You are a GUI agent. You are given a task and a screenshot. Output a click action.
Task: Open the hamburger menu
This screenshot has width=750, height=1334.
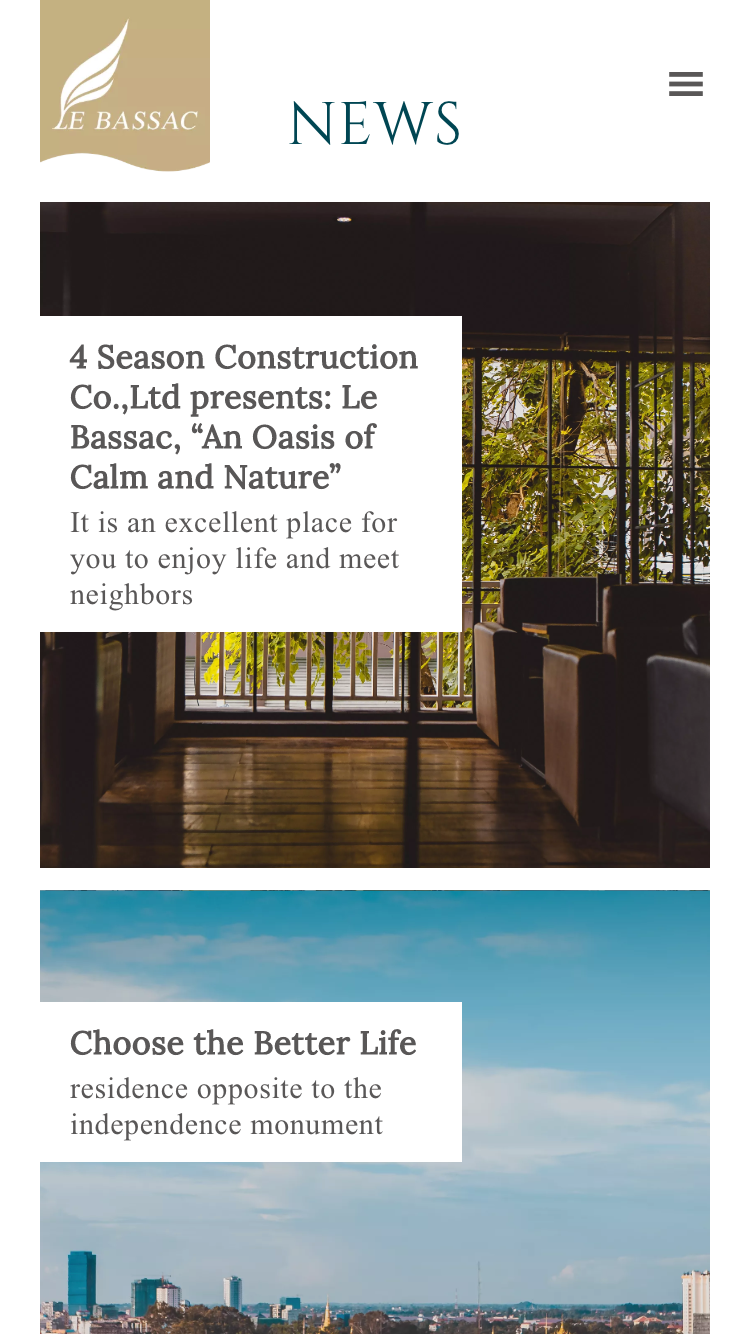(686, 85)
